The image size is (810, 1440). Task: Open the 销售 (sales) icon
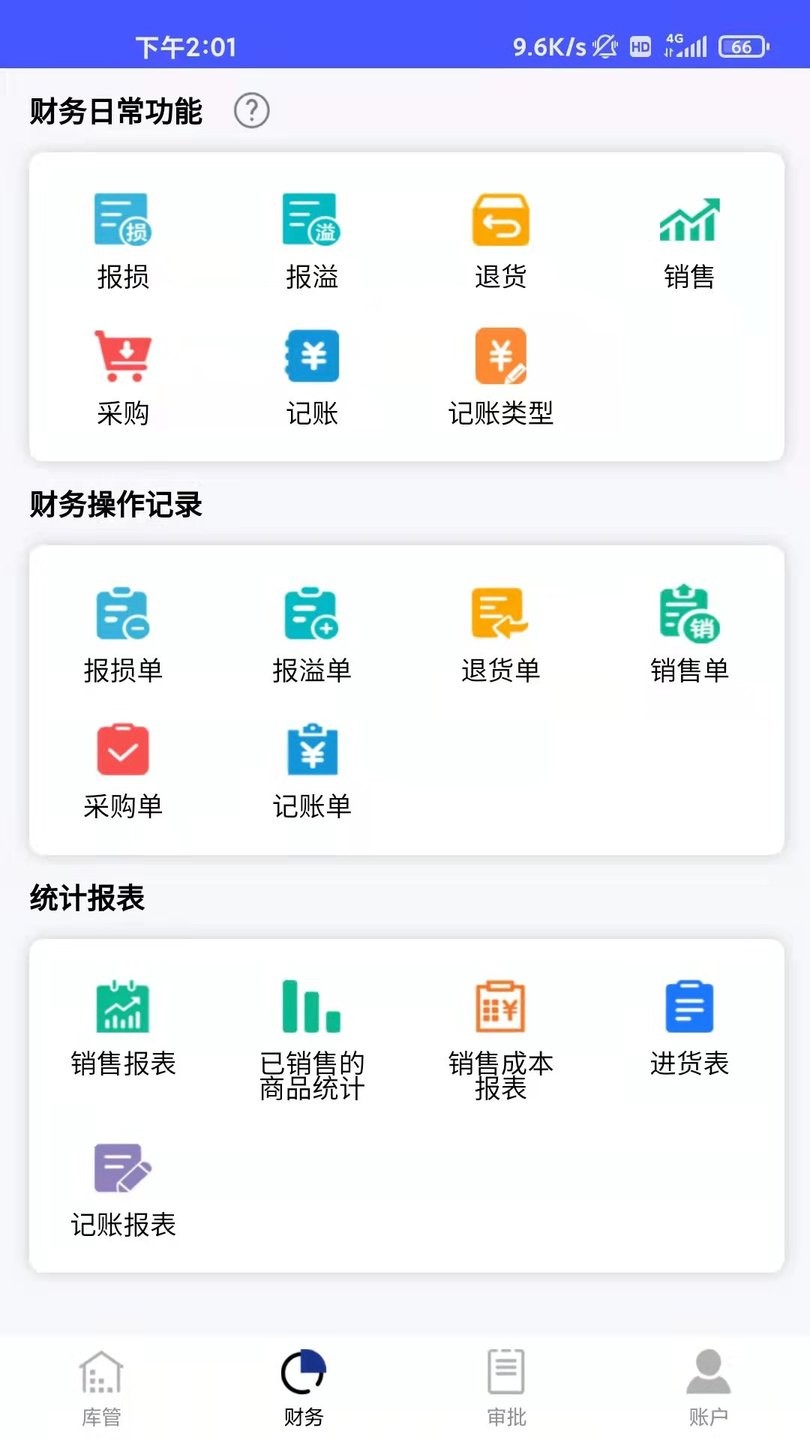pyautogui.click(x=690, y=219)
